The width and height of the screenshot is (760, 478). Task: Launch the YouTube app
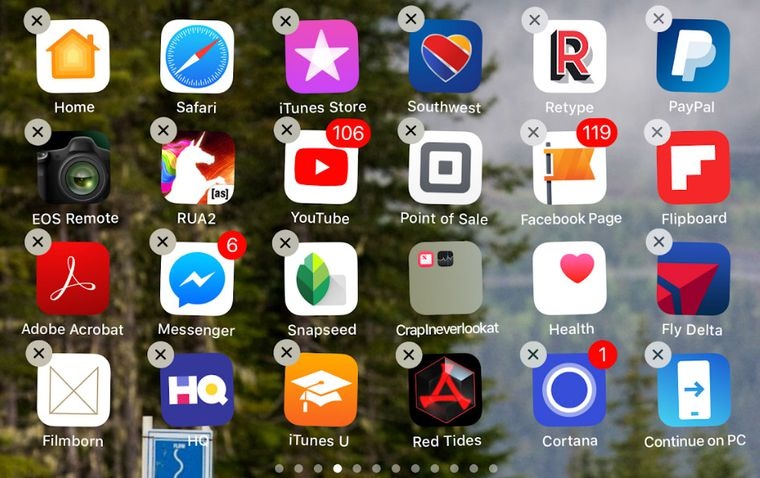pyautogui.click(x=321, y=168)
